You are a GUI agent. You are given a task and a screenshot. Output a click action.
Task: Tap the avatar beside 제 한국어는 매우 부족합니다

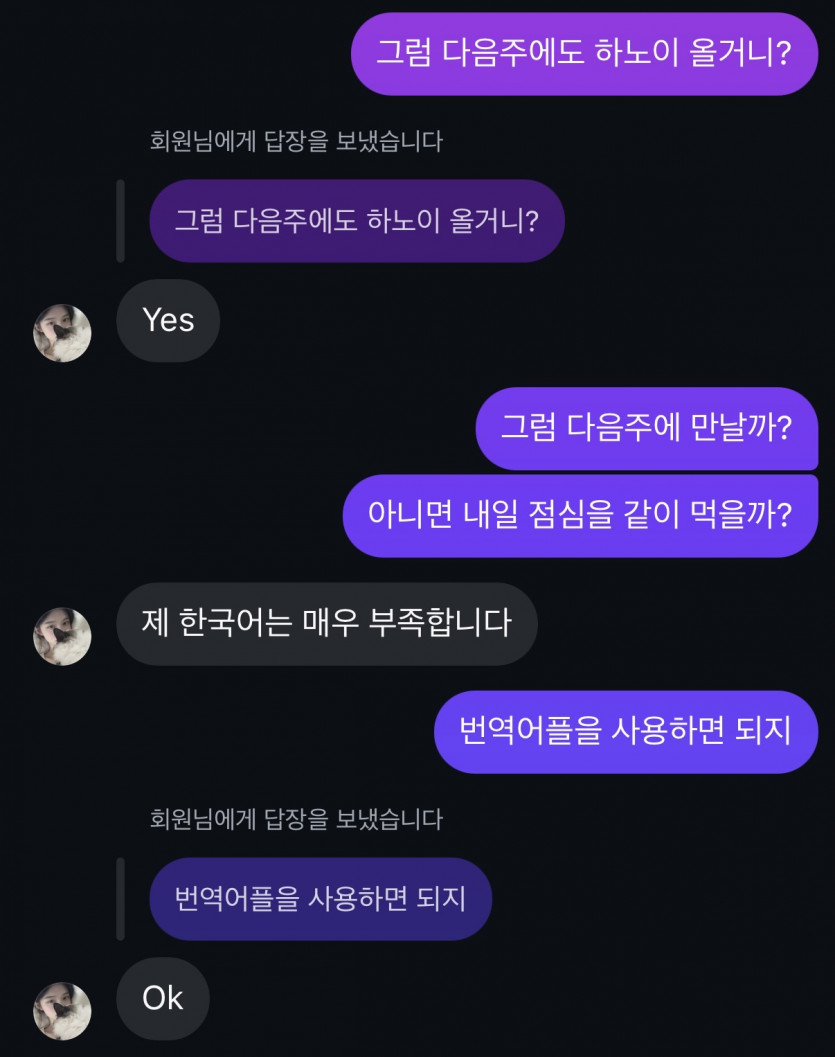click(x=62, y=637)
